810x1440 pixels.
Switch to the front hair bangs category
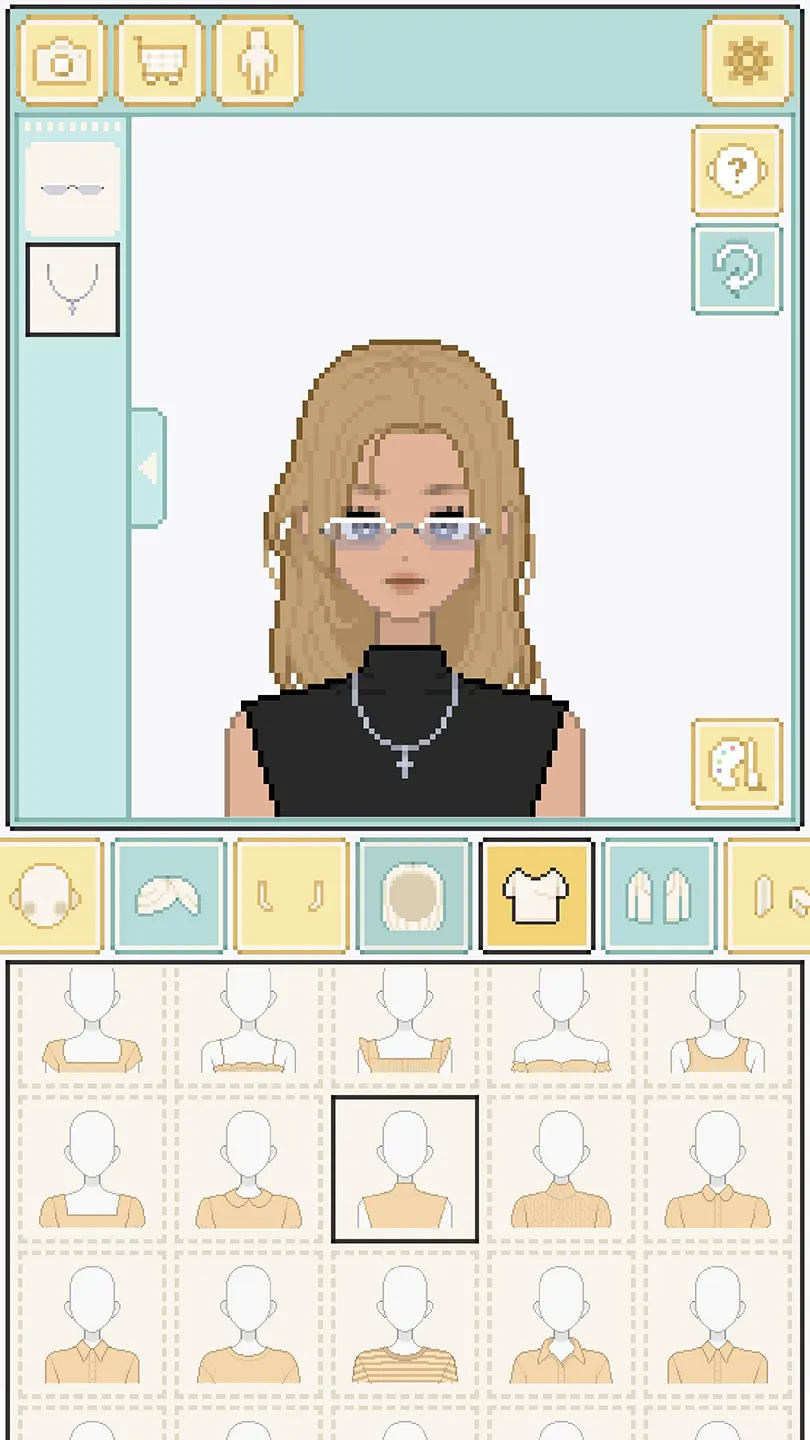pyautogui.click(x=169, y=895)
